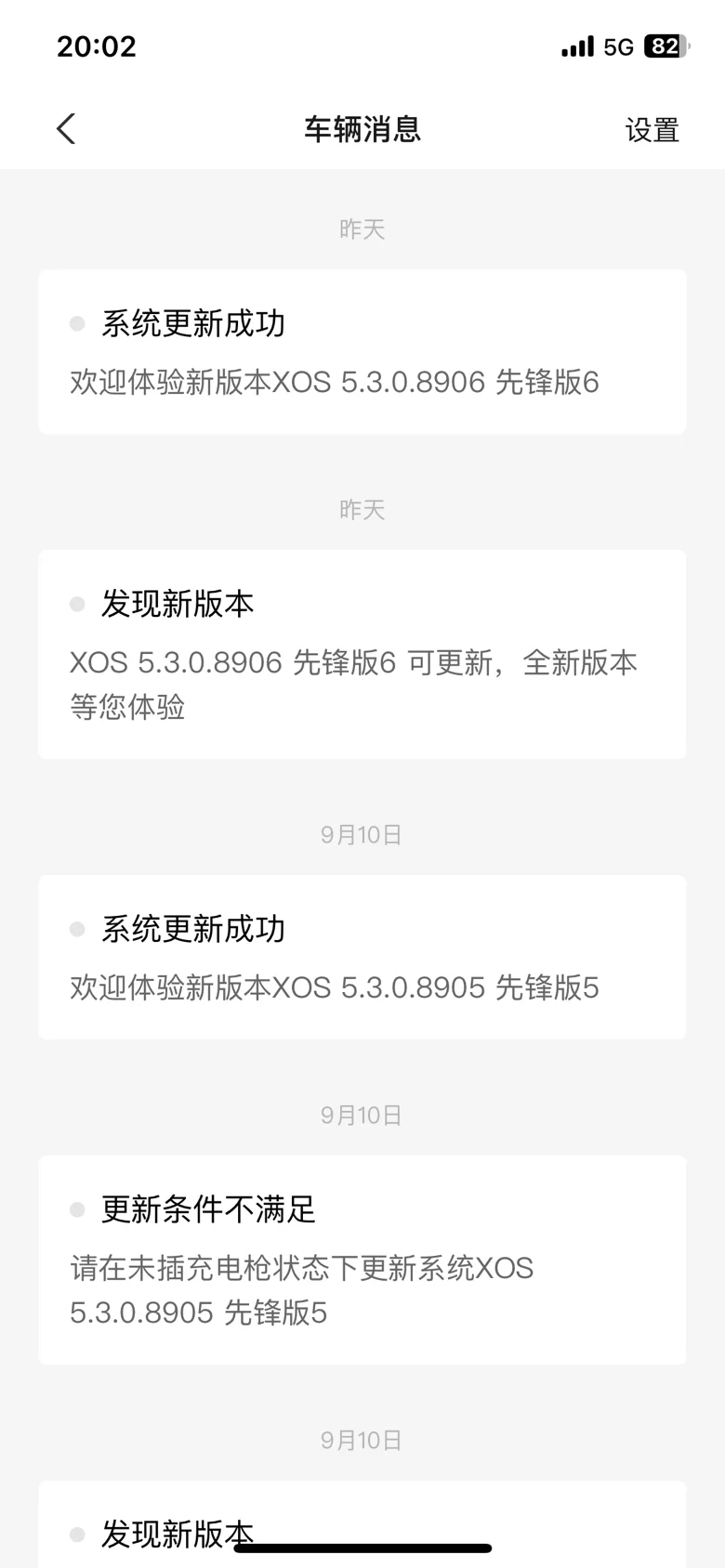Open the 发现新版本 message about XOS 5.3.0.8906
This screenshot has height=1568, width=725.
[362, 655]
